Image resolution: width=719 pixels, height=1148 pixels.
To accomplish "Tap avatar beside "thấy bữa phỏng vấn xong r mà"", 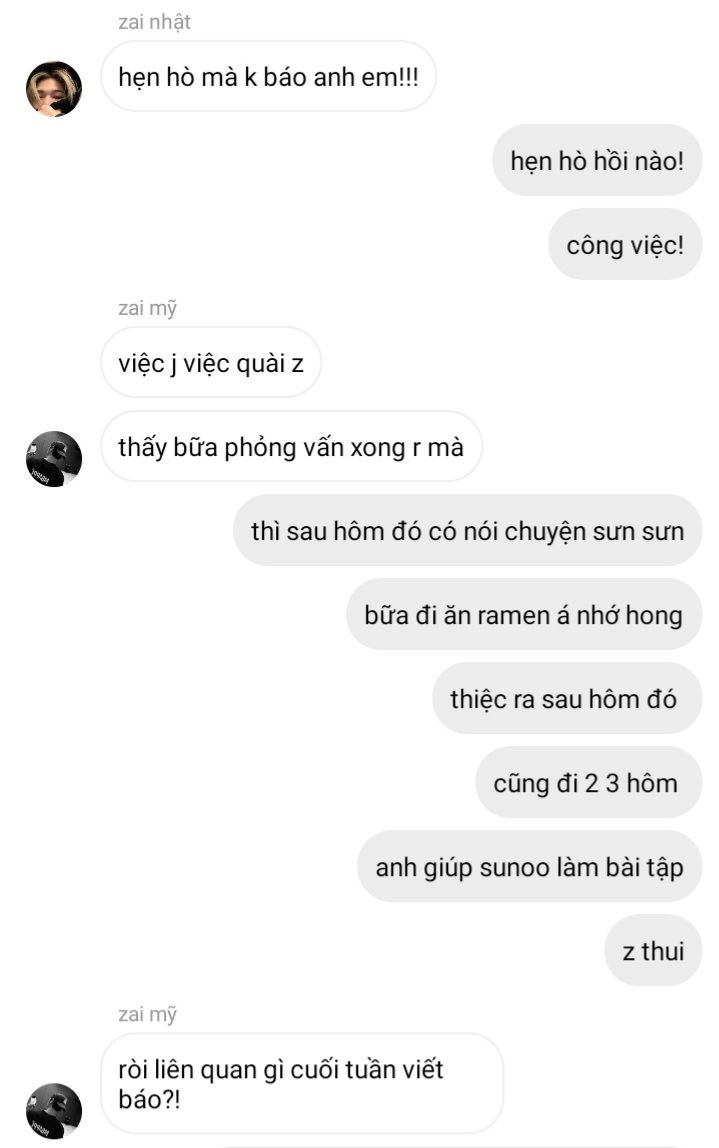I will pyautogui.click(x=53, y=459).
